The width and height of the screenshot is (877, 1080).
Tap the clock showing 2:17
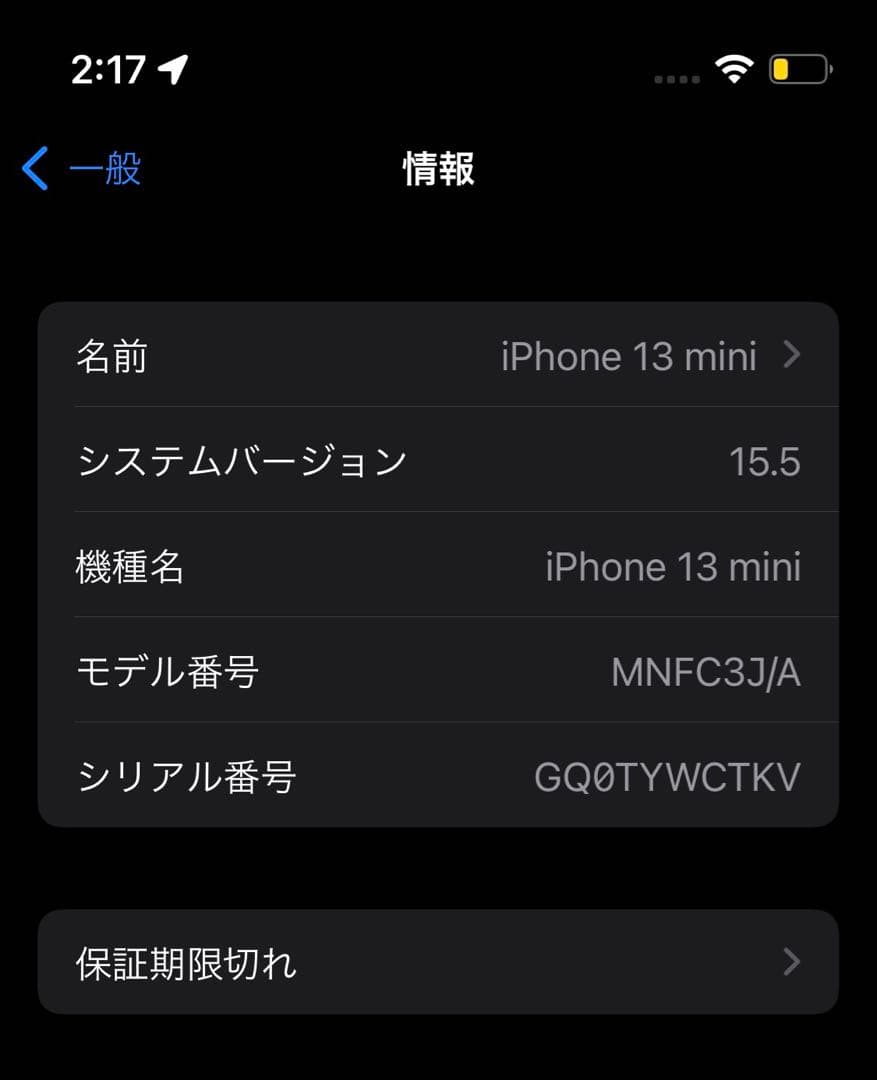(110, 68)
